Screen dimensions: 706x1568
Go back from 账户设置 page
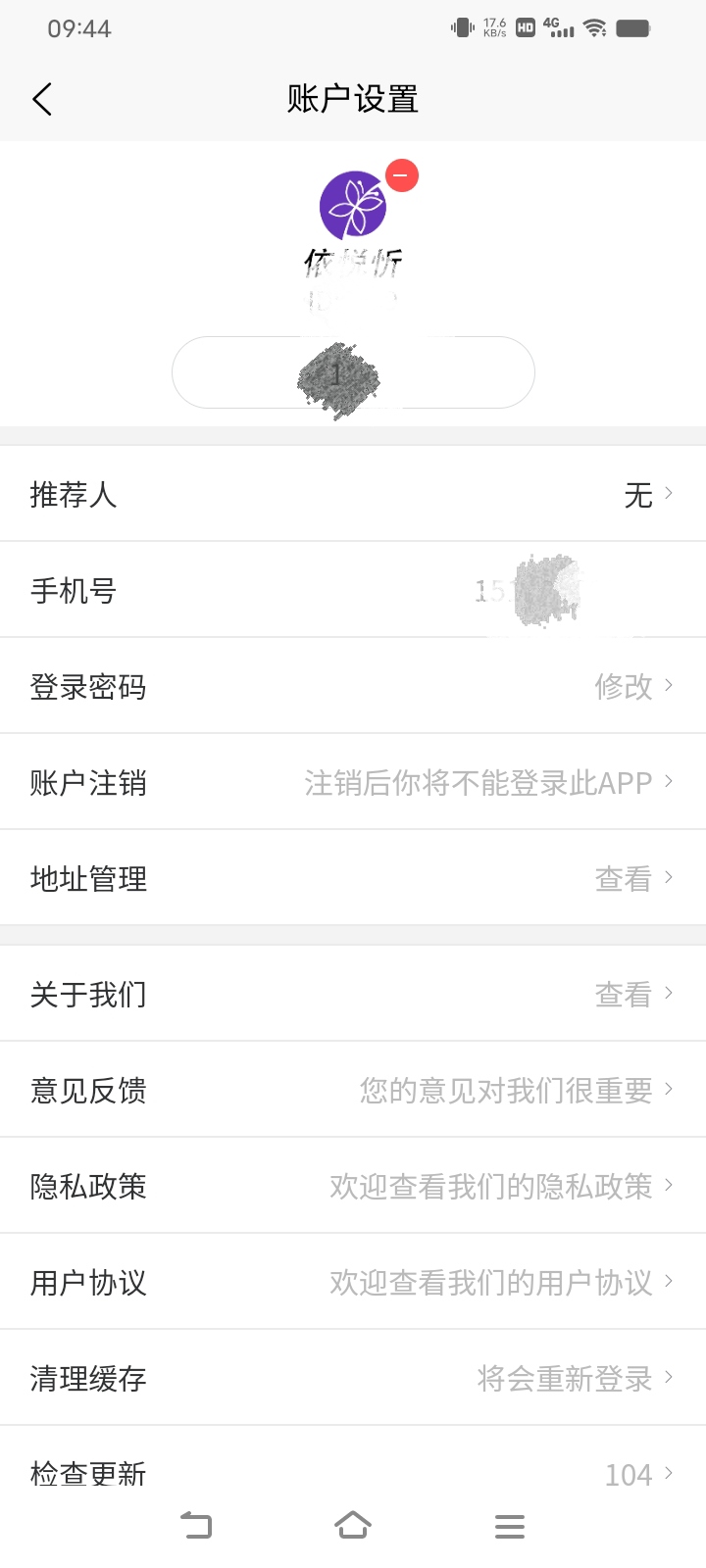coord(42,99)
